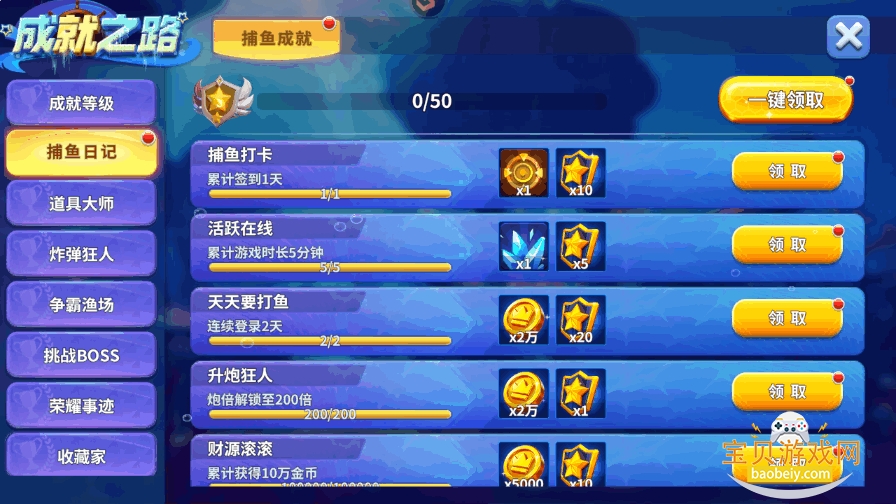Switch to 炸弹狂人 achievements
The image size is (896, 504).
coord(81,254)
